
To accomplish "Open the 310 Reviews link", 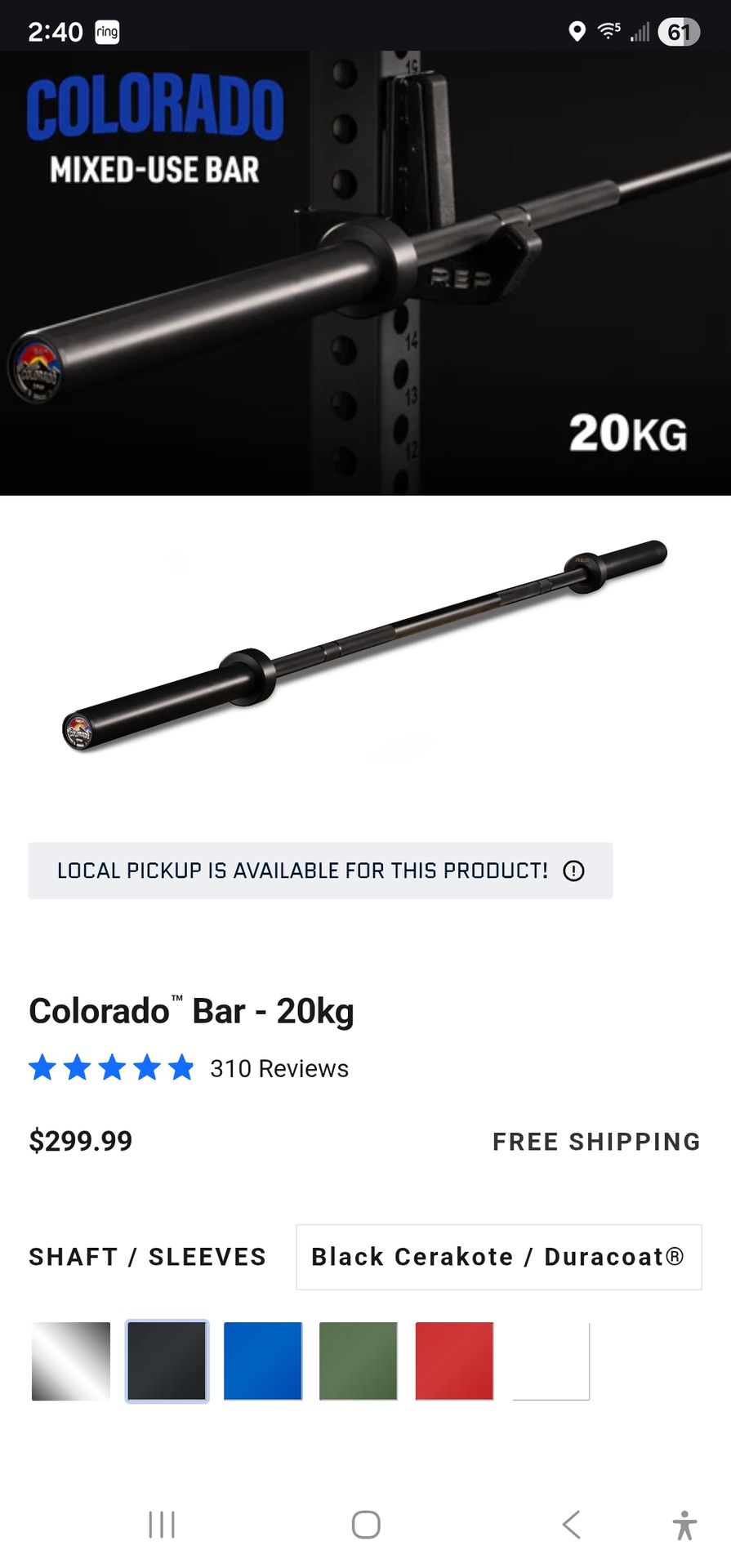I will point(279,1068).
